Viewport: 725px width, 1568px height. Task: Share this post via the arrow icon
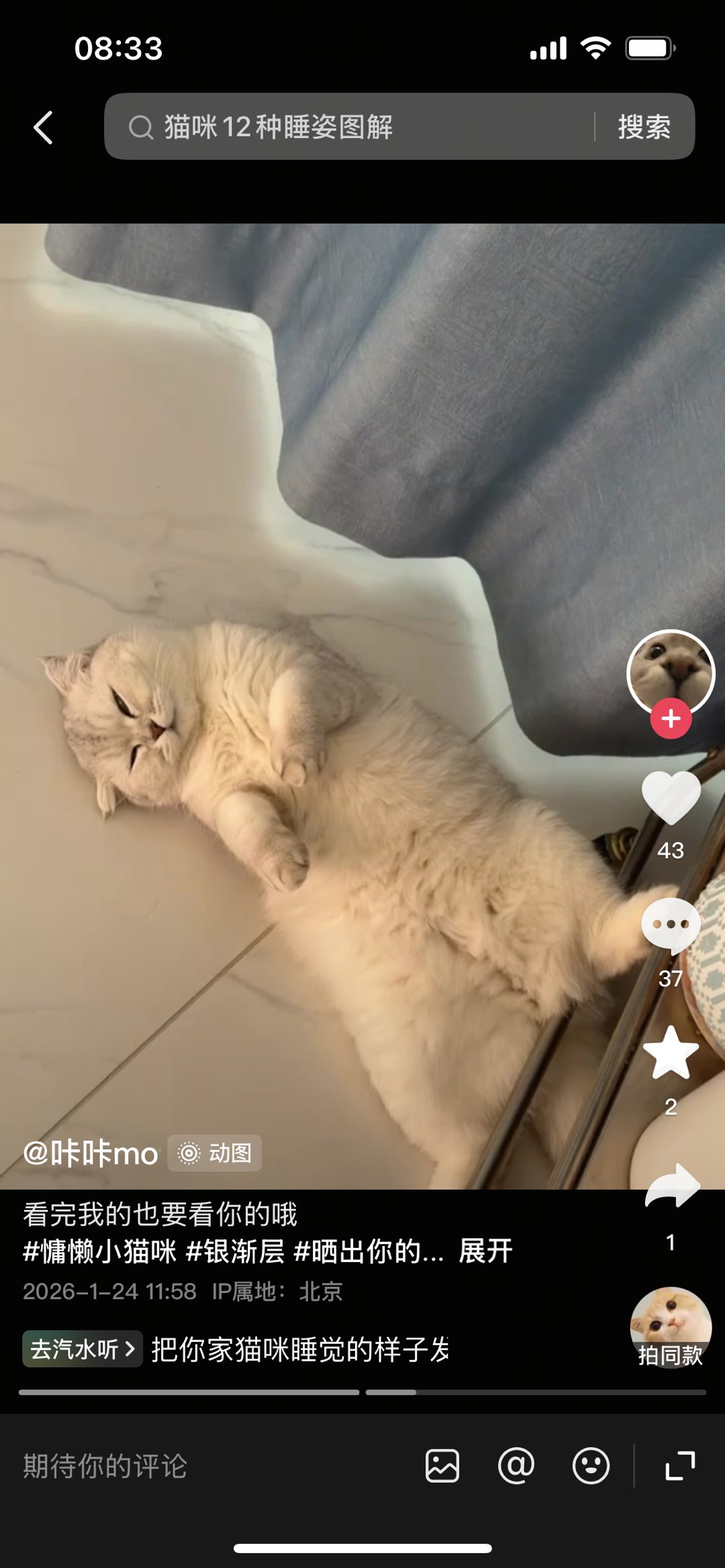point(672,1186)
